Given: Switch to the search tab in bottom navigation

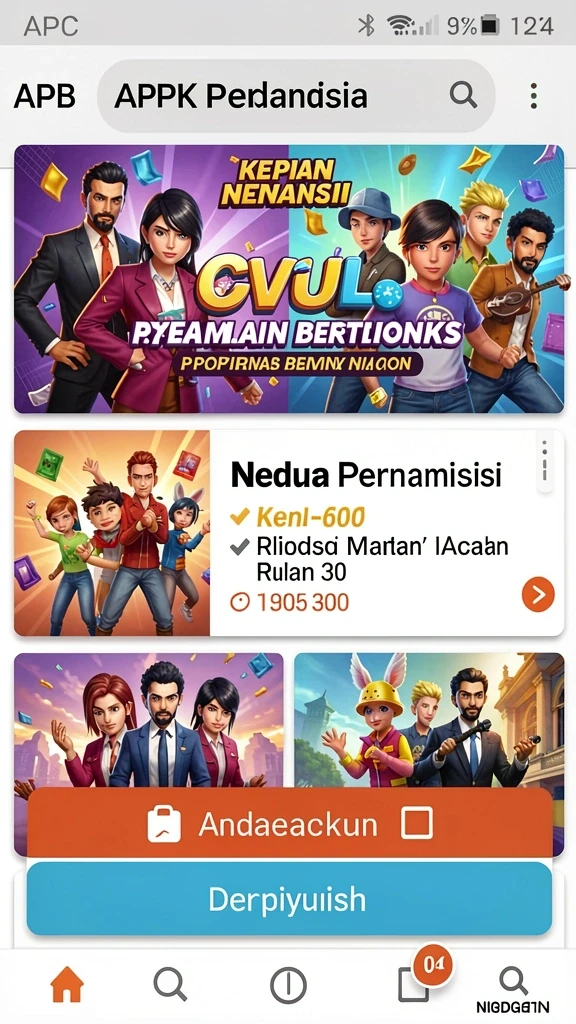Looking at the screenshot, I should tap(170, 984).
